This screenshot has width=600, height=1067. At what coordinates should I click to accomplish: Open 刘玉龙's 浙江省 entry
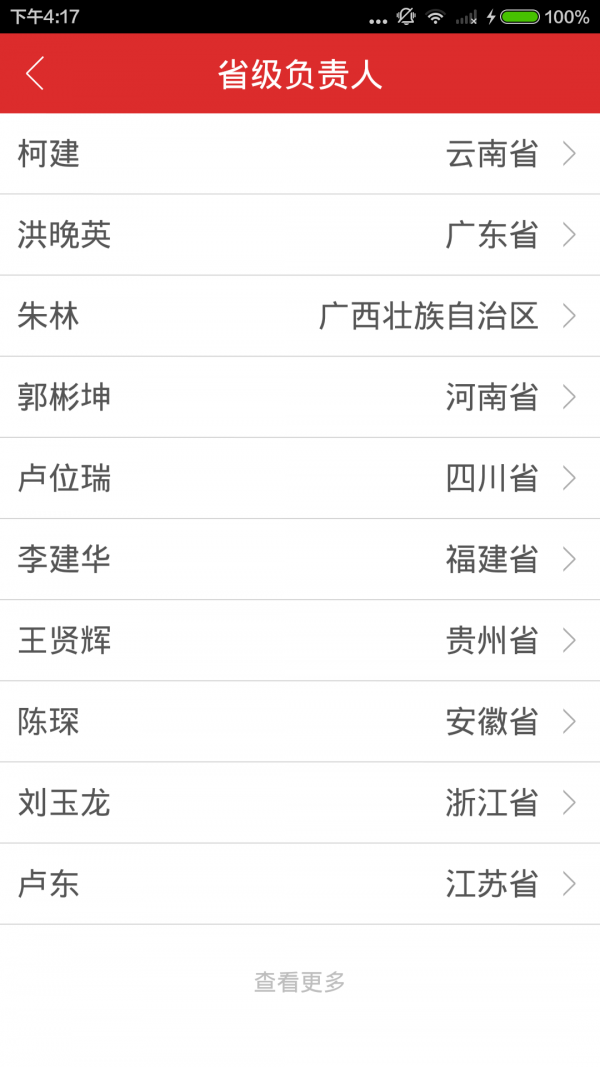[x=300, y=802]
